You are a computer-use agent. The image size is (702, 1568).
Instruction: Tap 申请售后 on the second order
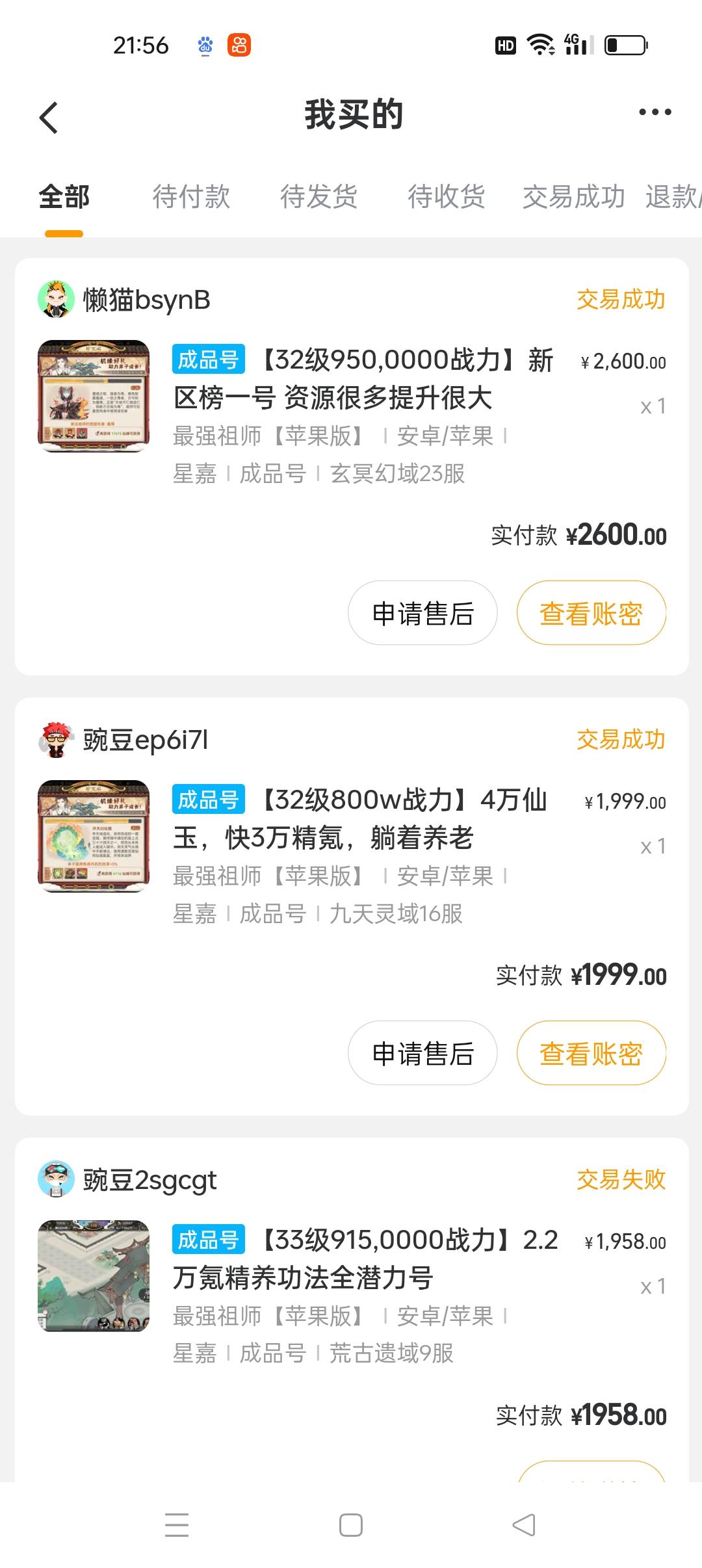(x=421, y=1053)
